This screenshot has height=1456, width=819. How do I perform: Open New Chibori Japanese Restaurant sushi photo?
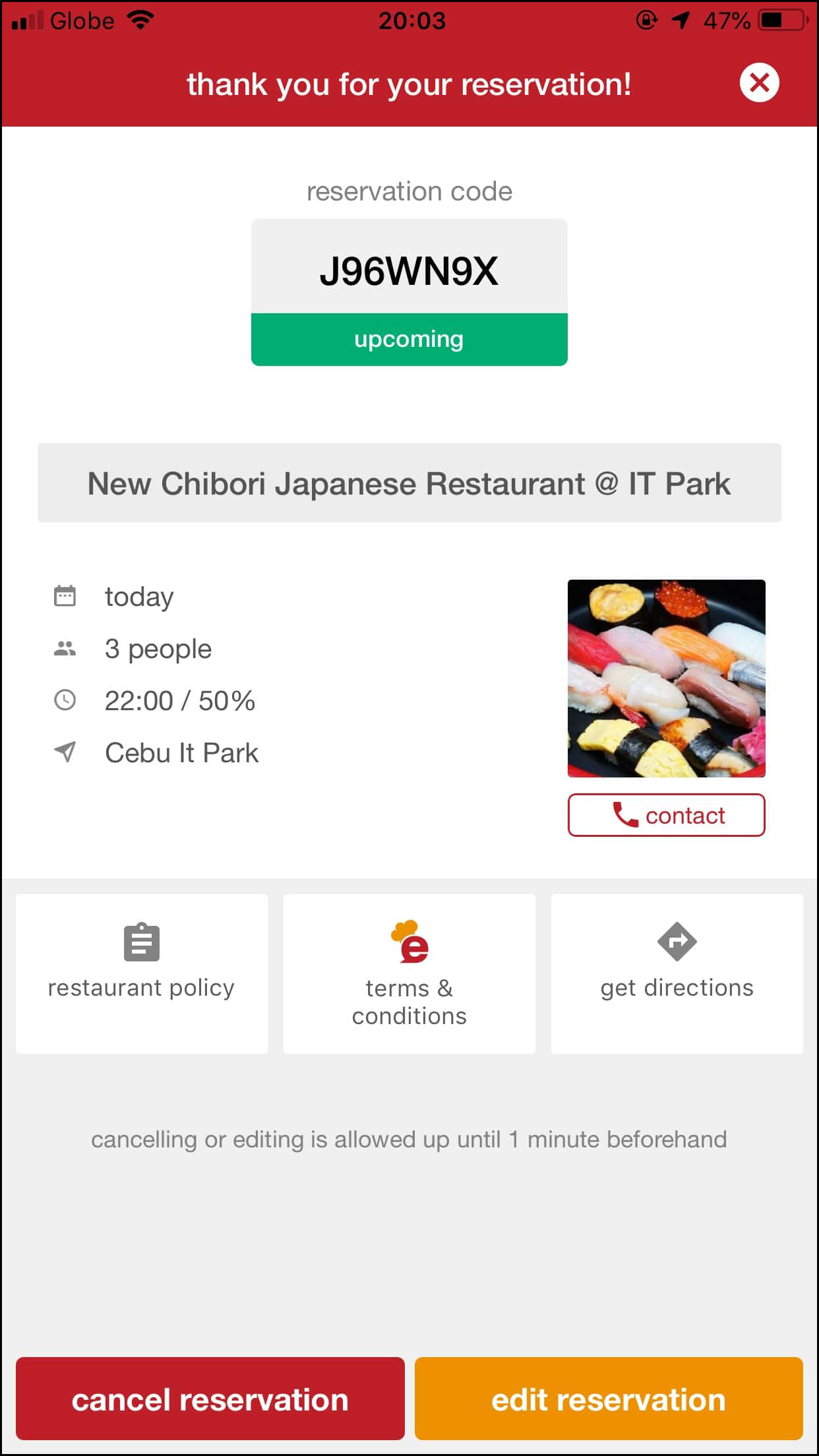666,678
